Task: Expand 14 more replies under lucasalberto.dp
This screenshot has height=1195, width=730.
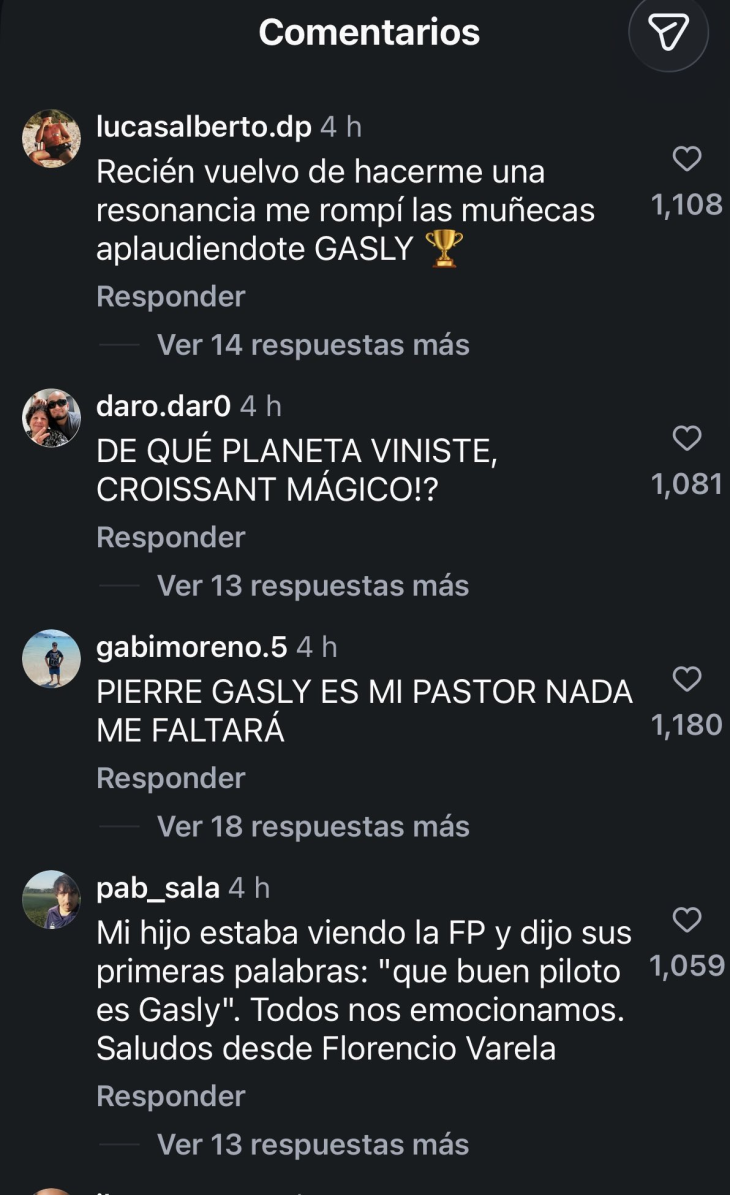Action: click(313, 345)
